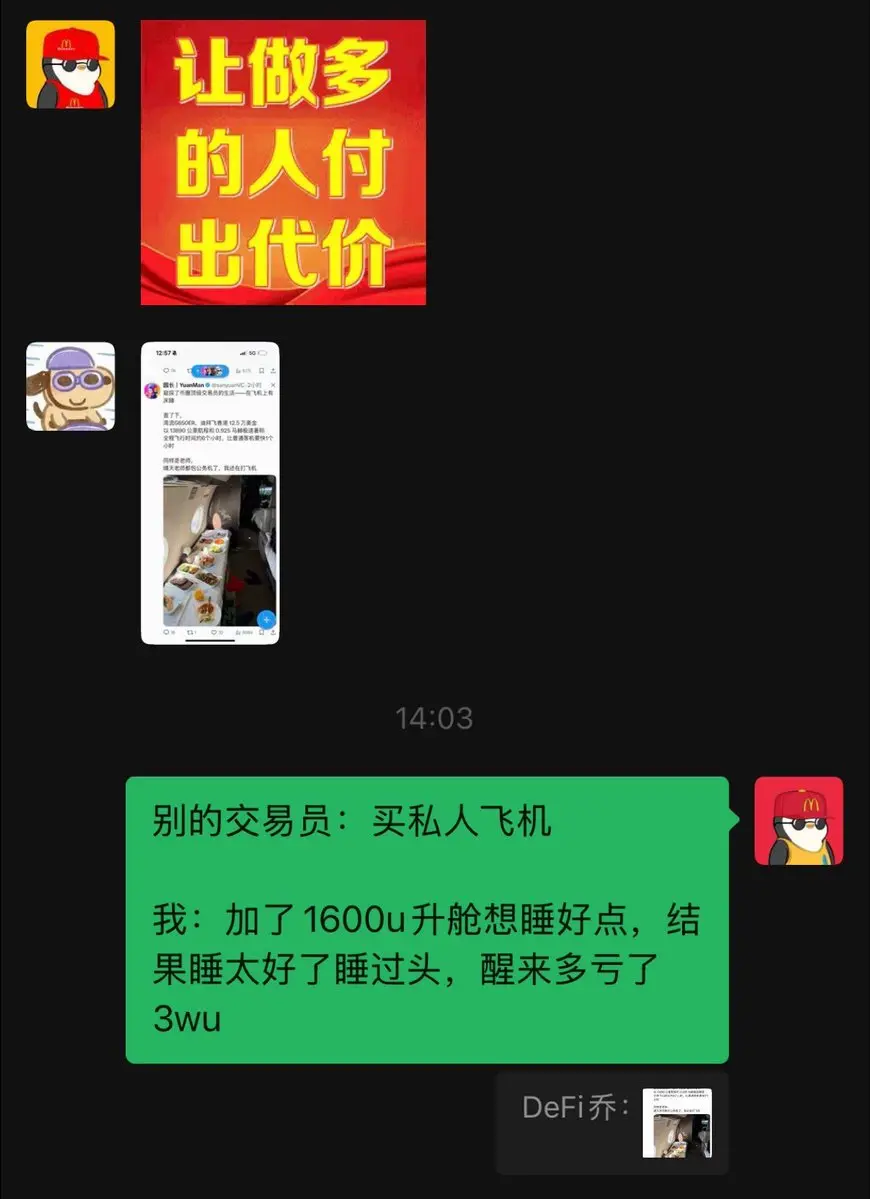Tap the verified badge beside YuanMan's name
Screen dimensions: 870x1199
(x=208, y=385)
